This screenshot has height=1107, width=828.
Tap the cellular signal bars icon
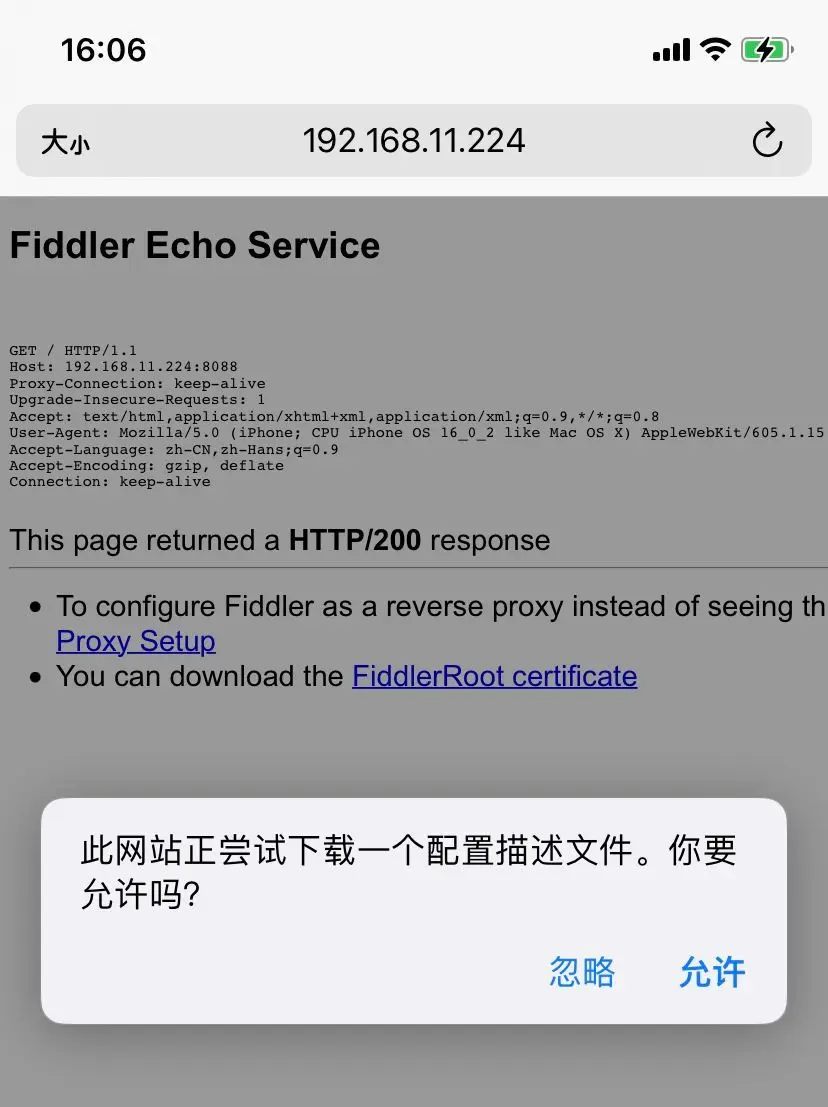[669, 49]
